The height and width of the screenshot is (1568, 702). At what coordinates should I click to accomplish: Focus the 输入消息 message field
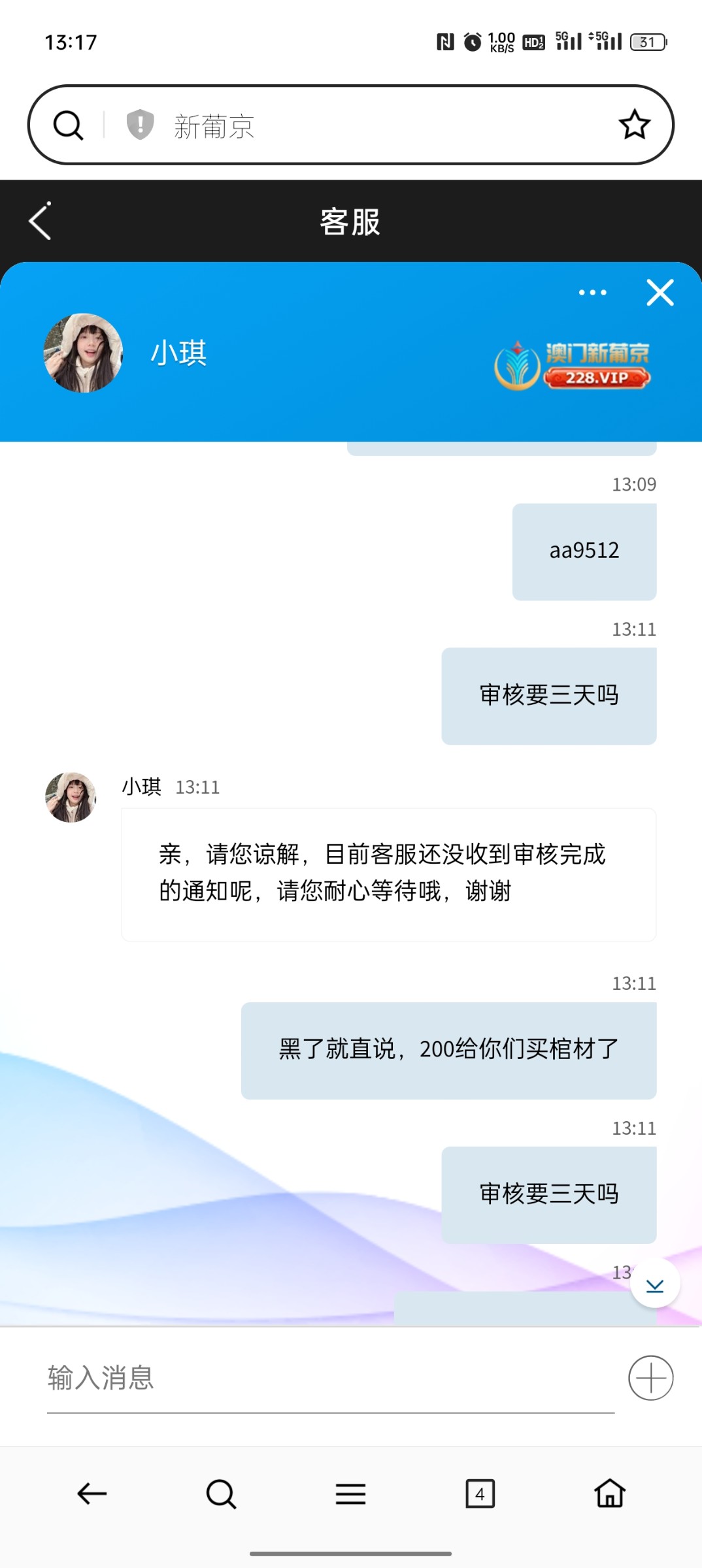pos(330,1379)
